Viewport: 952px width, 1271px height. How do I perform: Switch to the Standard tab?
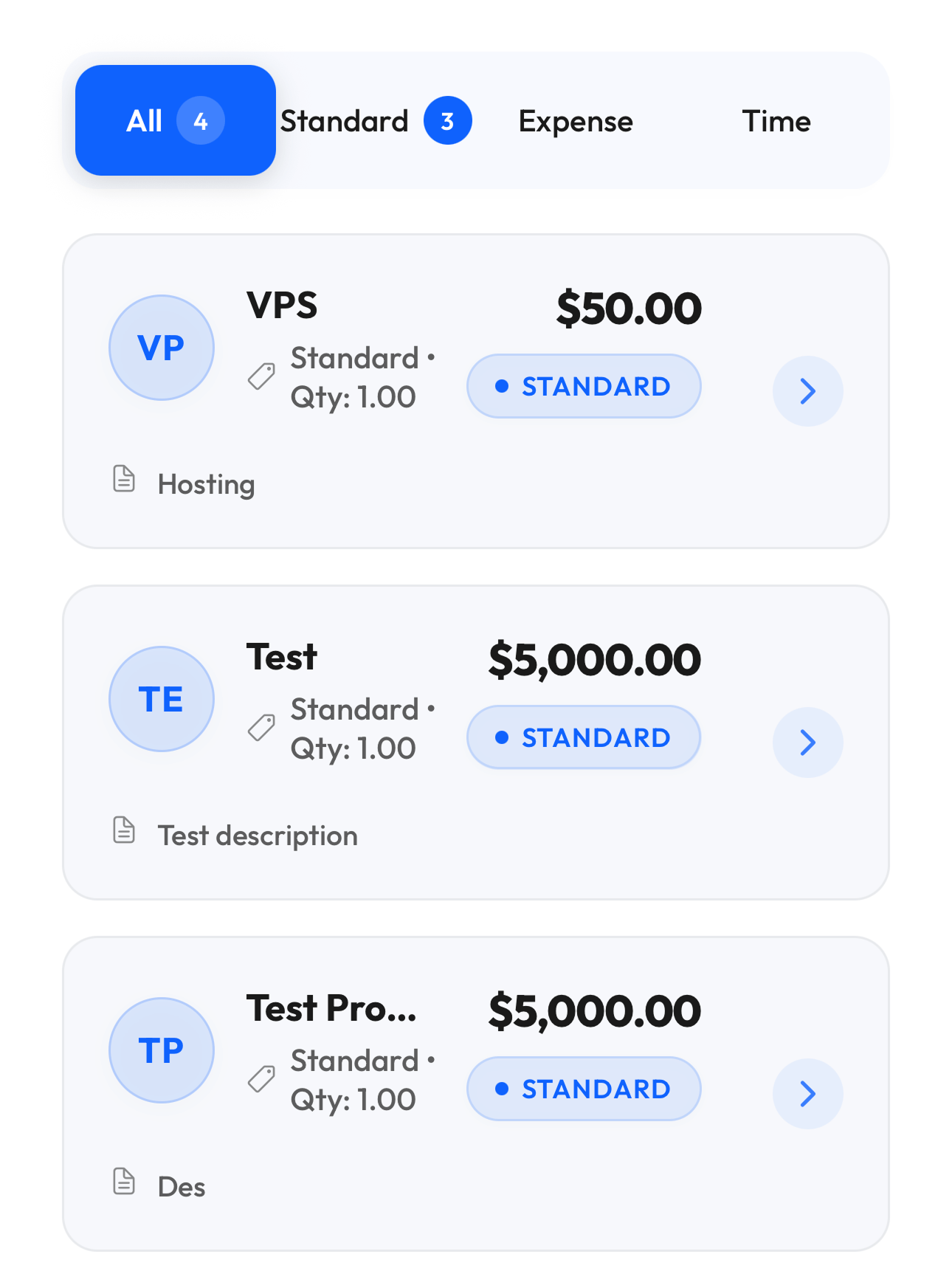tap(345, 120)
